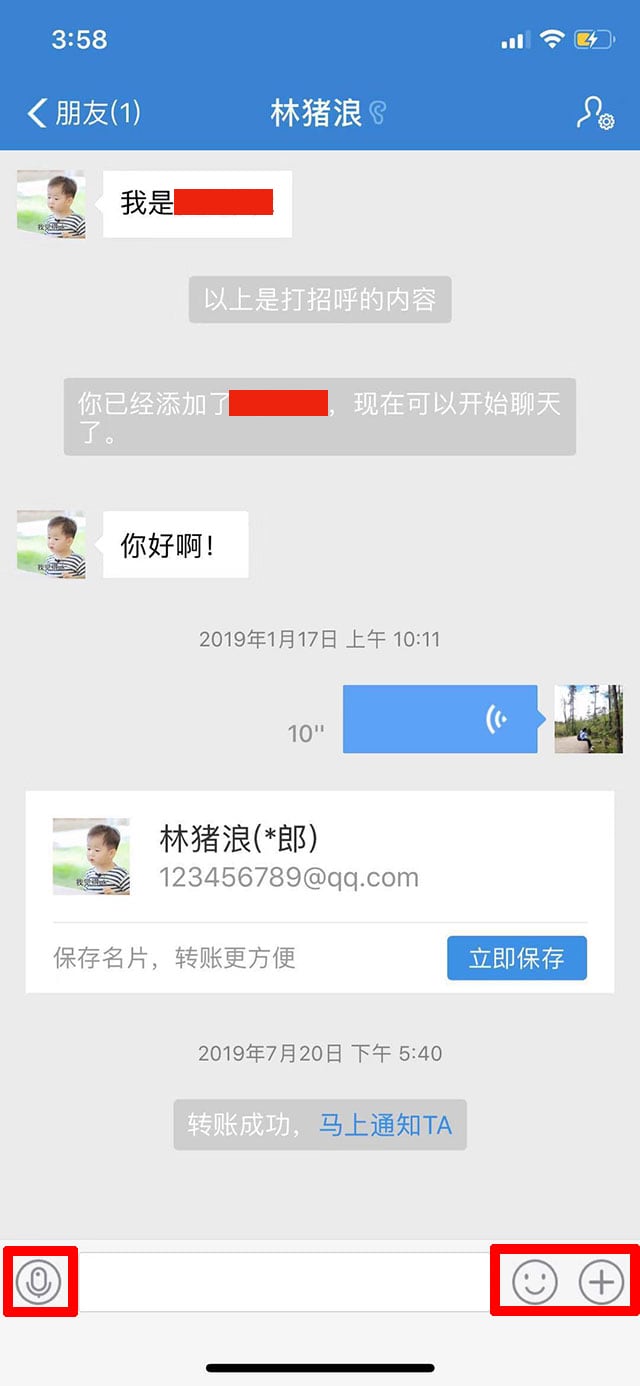Open 林猪浪(*郎) contact card
This screenshot has width=640, height=1386.
coord(288,856)
